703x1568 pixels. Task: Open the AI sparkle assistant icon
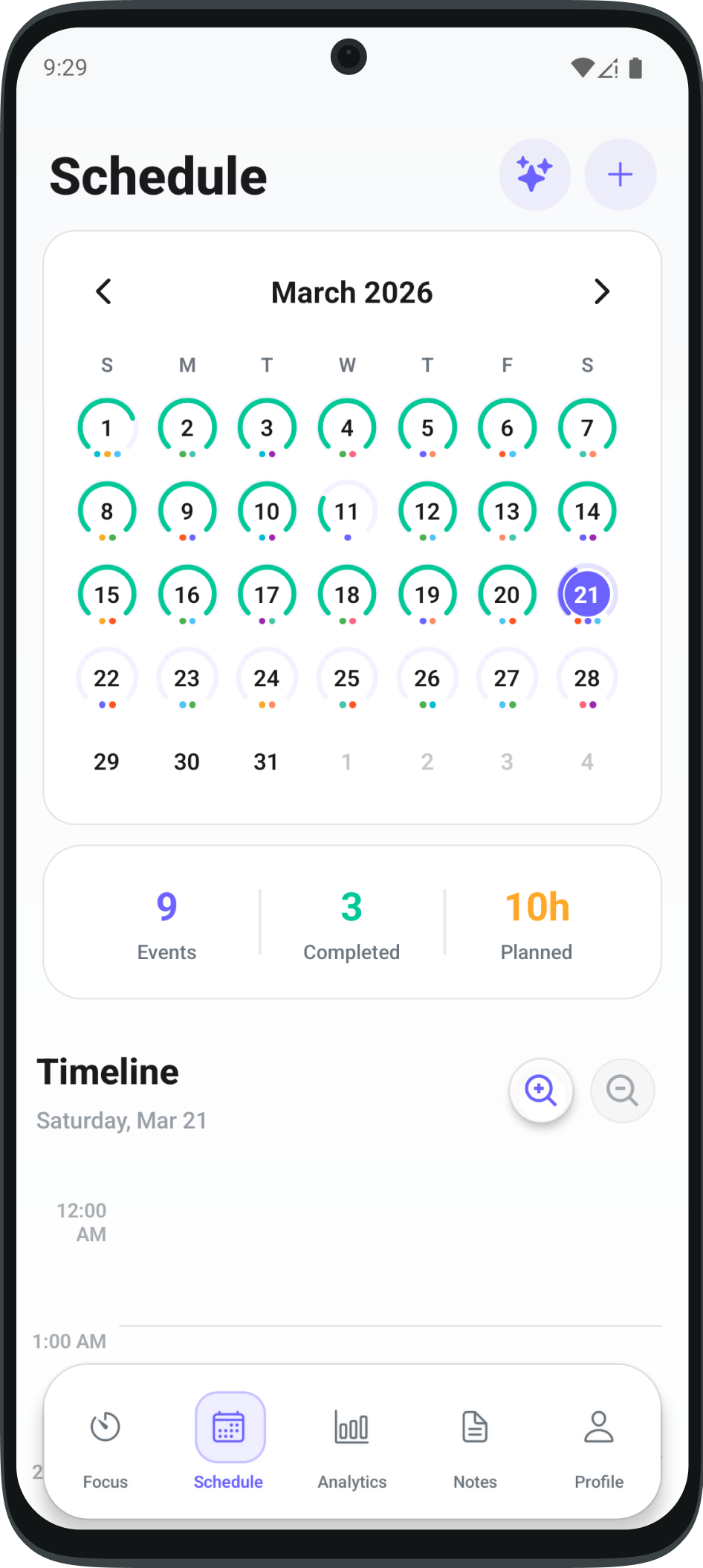535,174
